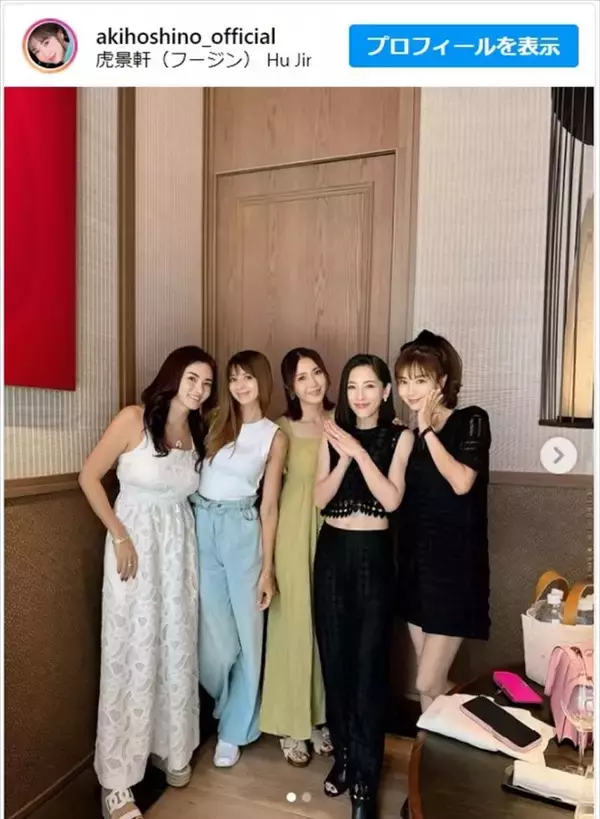This screenshot has width=600, height=819.
Task: Open the akihoshino_official profile avatar
Action: pyautogui.click(x=50, y=46)
